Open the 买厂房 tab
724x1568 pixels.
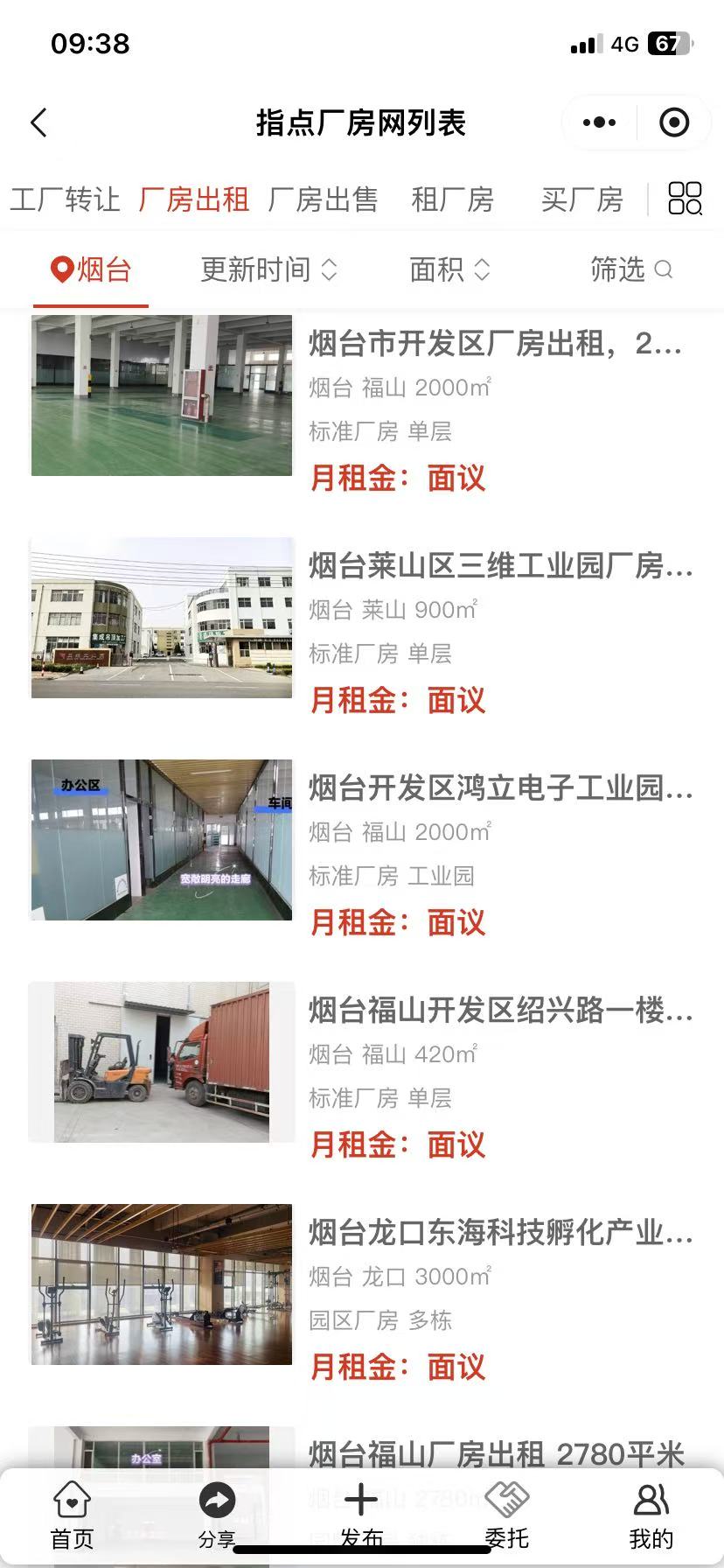coord(581,199)
